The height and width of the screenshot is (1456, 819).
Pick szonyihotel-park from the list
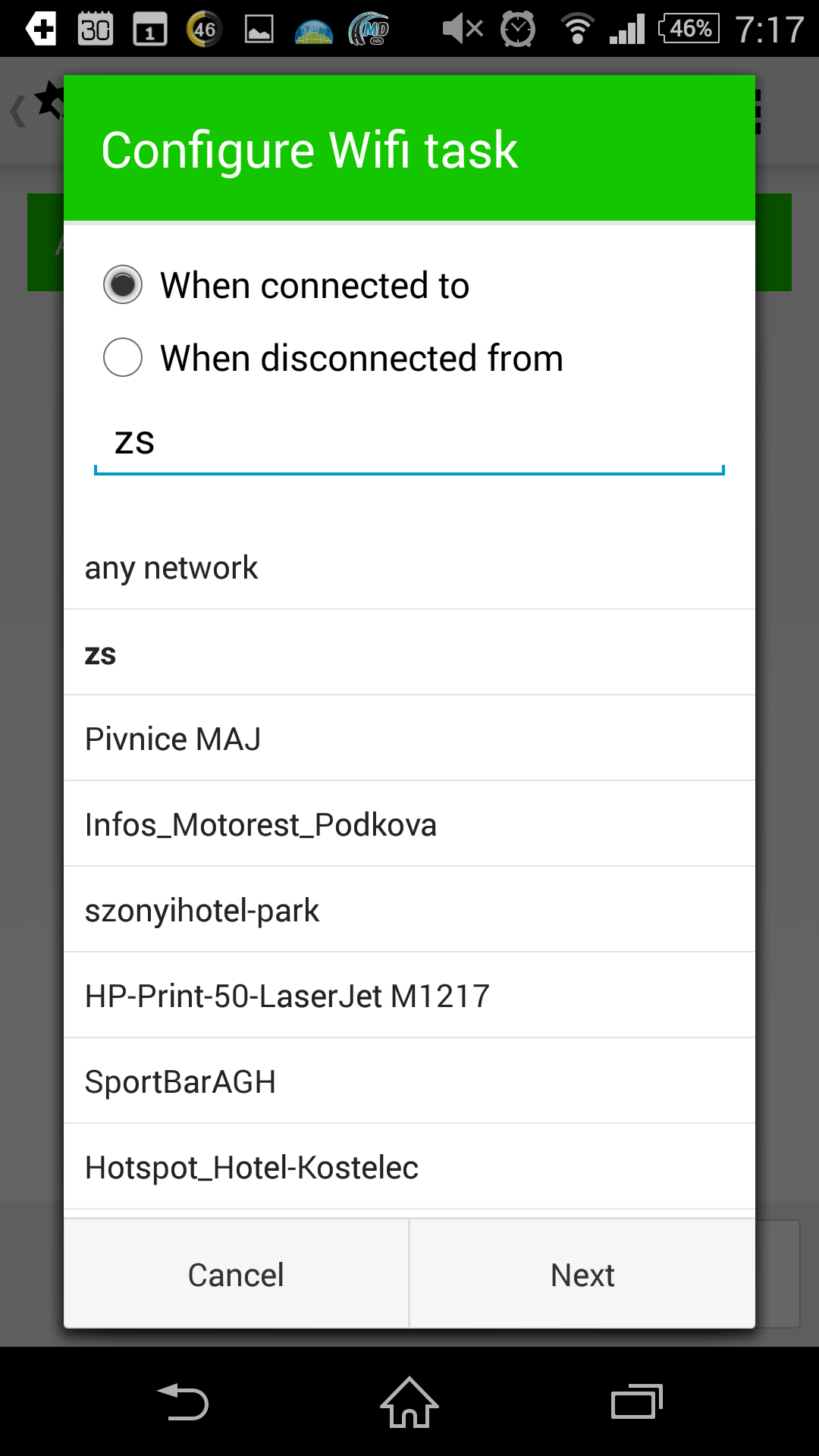pyautogui.click(x=409, y=910)
